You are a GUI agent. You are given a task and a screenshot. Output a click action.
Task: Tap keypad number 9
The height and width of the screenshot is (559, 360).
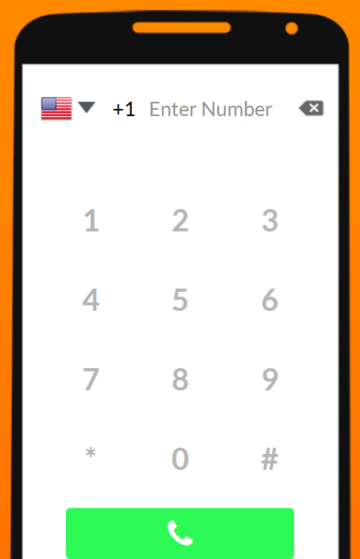click(x=270, y=379)
